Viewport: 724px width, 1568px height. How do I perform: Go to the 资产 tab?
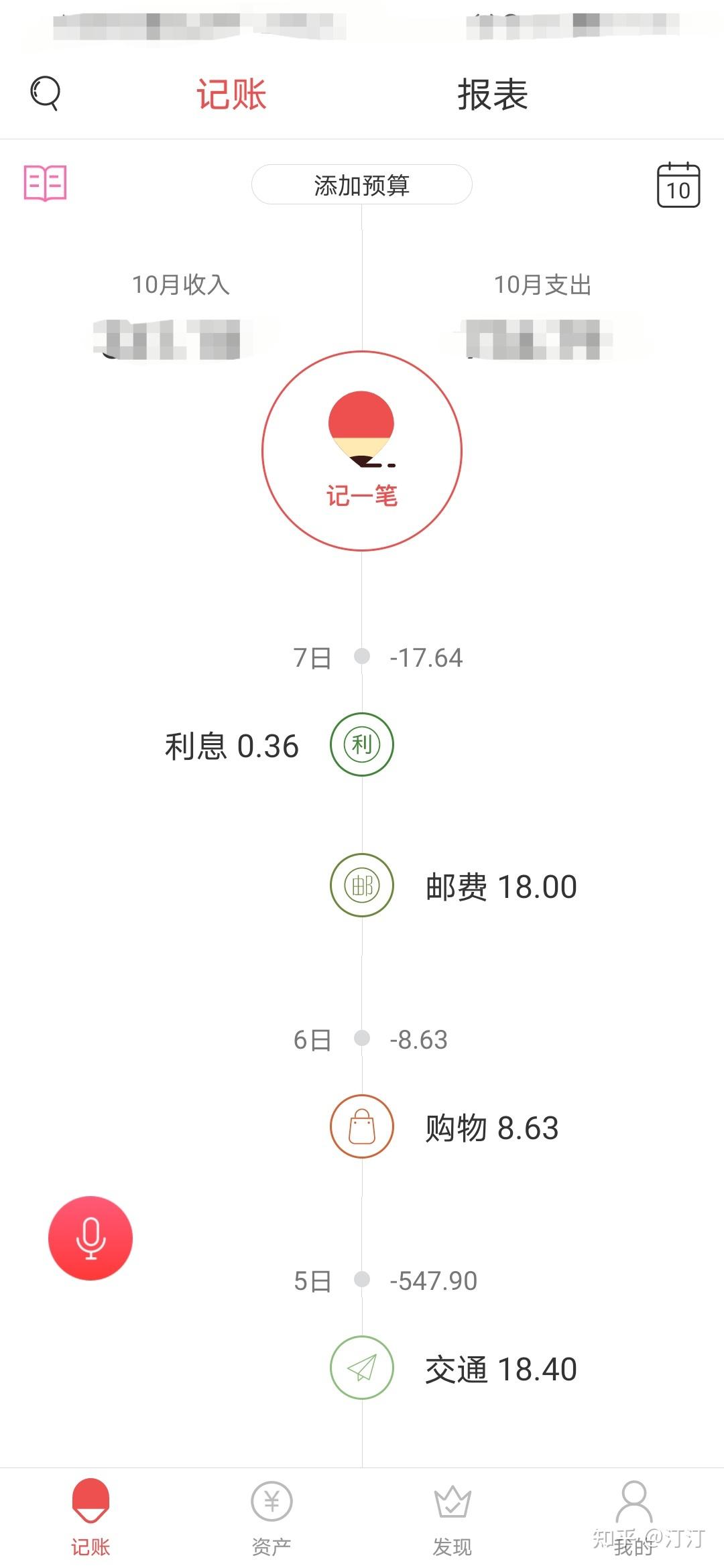[271, 1518]
